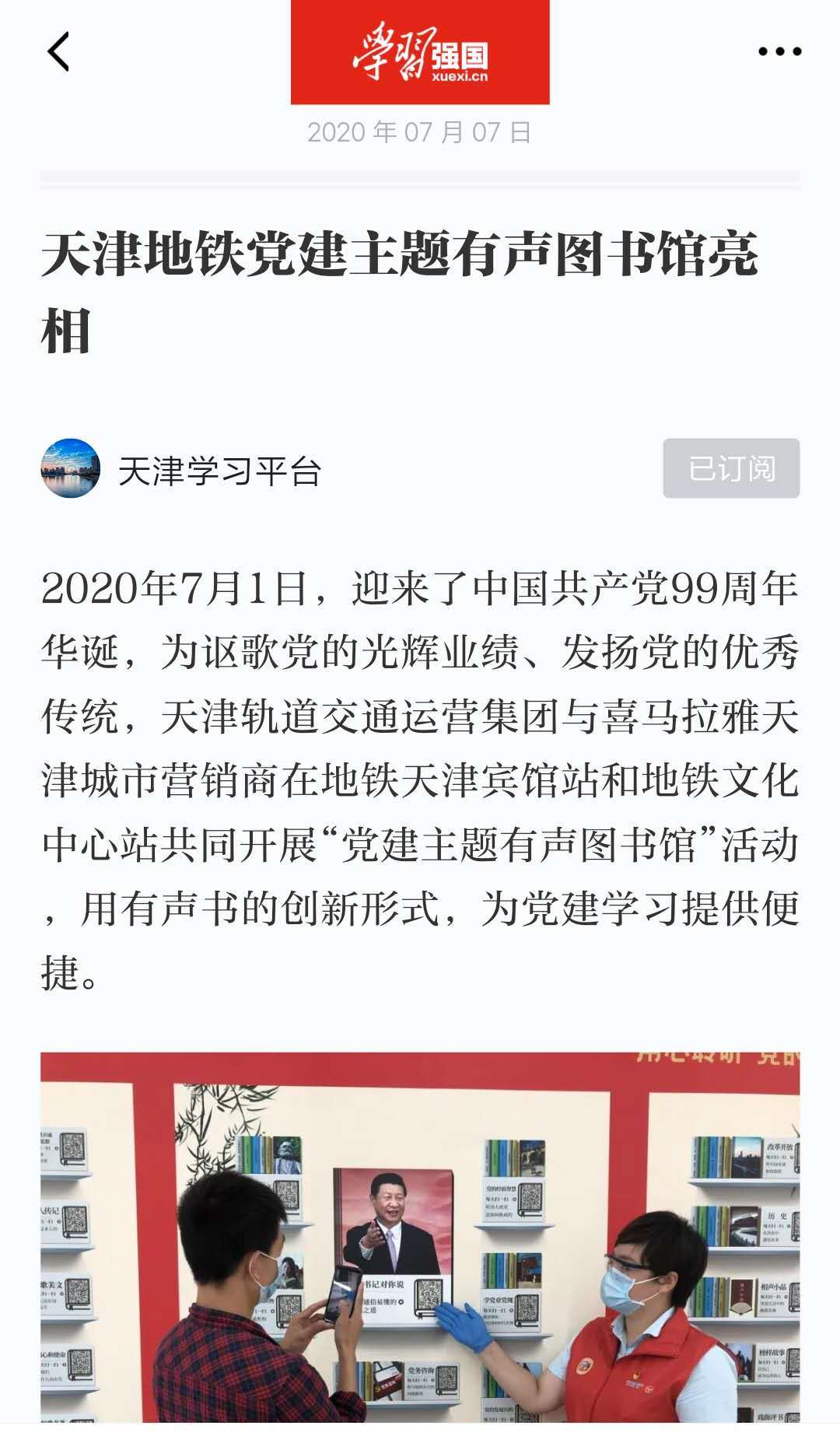Open 天津学习平台 publisher profile
The height and width of the screenshot is (1436, 840).
[219, 470]
